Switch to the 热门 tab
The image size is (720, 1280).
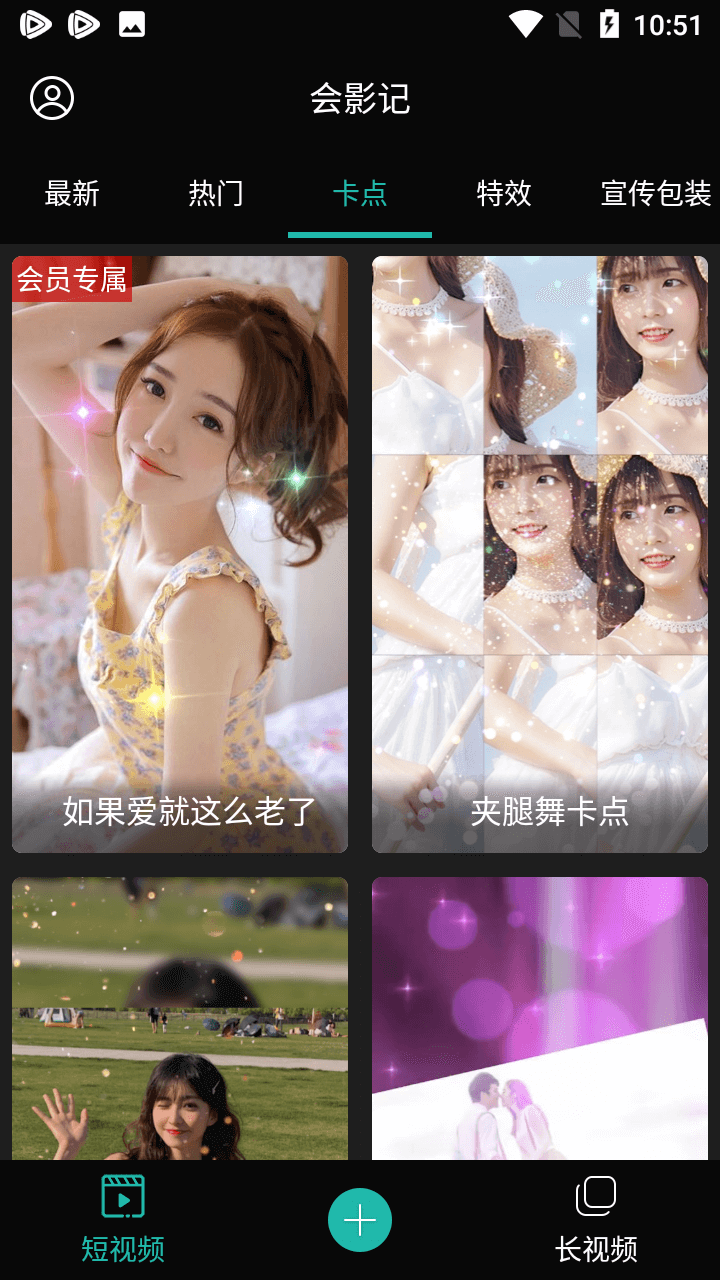tap(216, 193)
